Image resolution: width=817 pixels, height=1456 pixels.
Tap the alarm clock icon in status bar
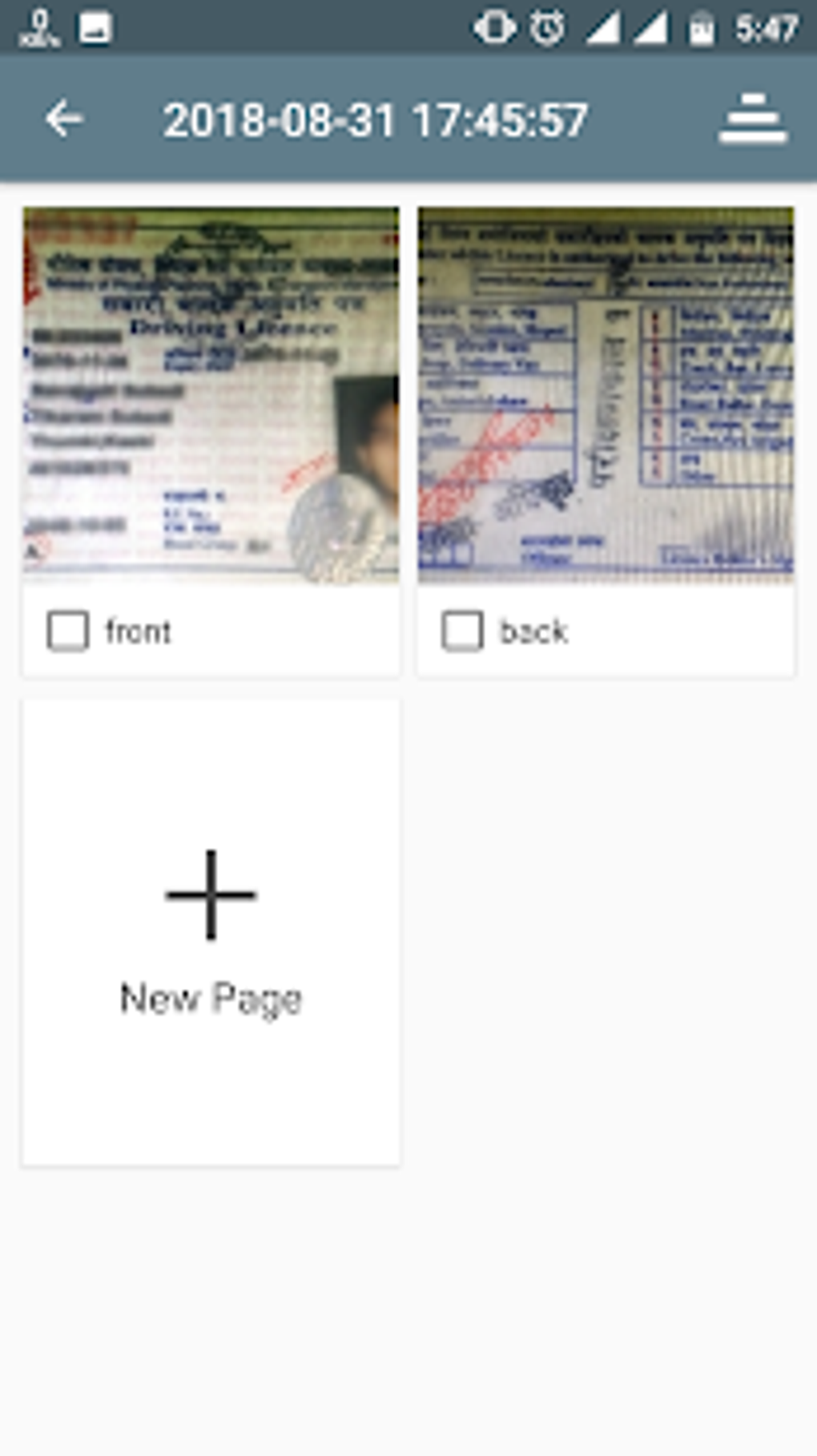pyautogui.click(x=546, y=28)
